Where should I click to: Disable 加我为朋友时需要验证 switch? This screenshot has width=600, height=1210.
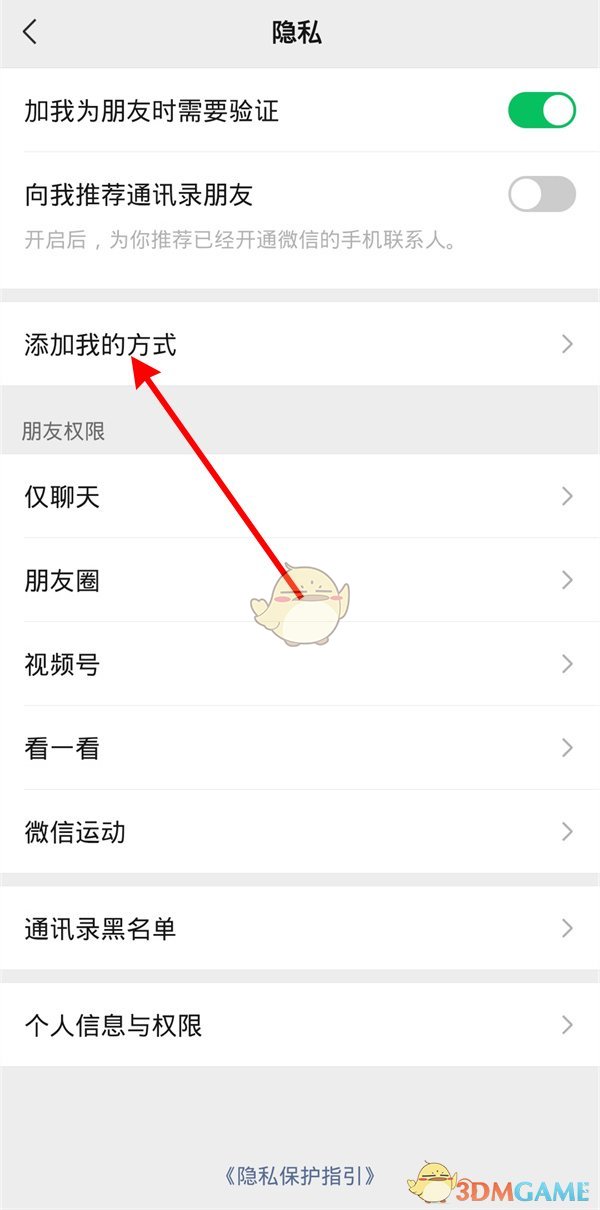pyautogui.click(x=542, y=110)
